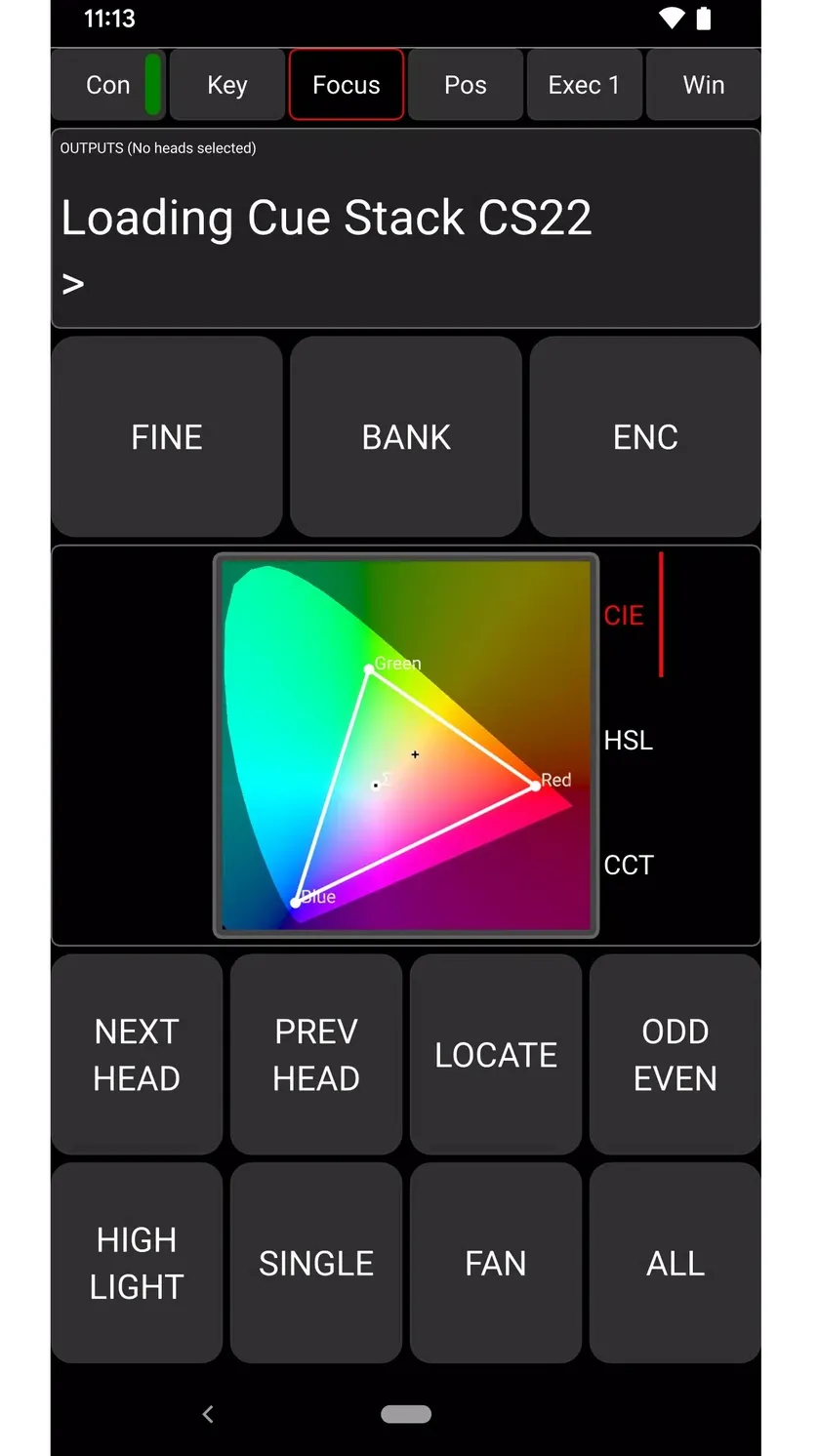Switch color picker to HSL
The image size is (819, 1456).
click(x=628, y=741)
